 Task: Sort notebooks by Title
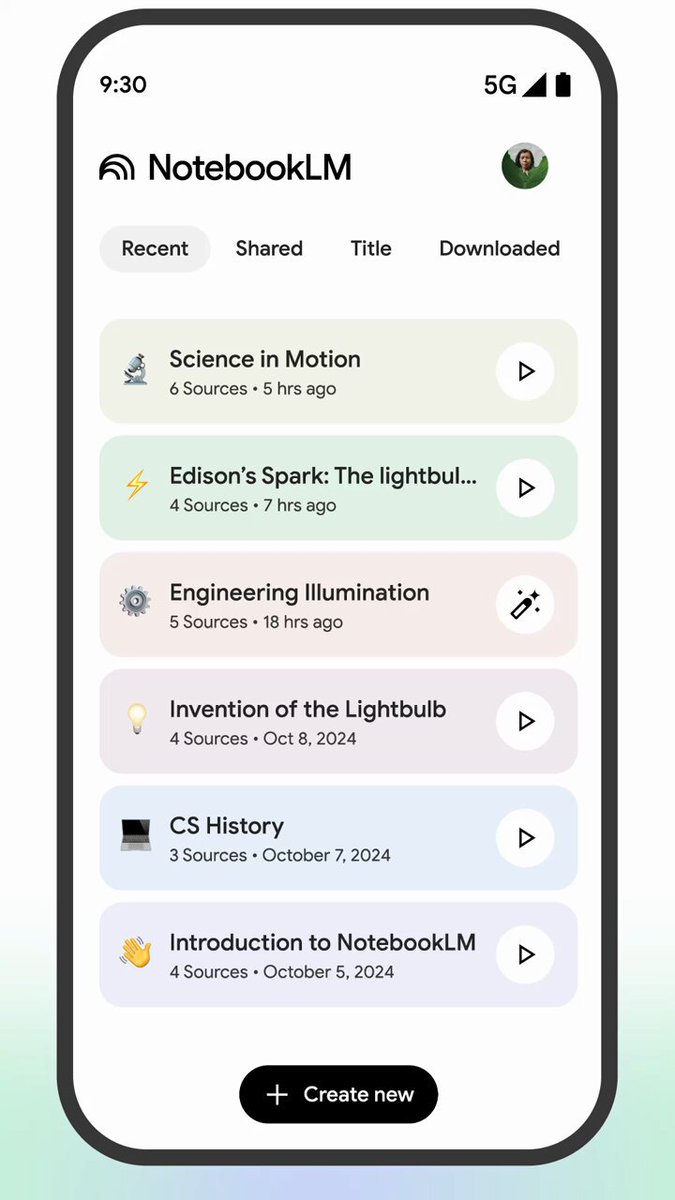click(371, 249)
